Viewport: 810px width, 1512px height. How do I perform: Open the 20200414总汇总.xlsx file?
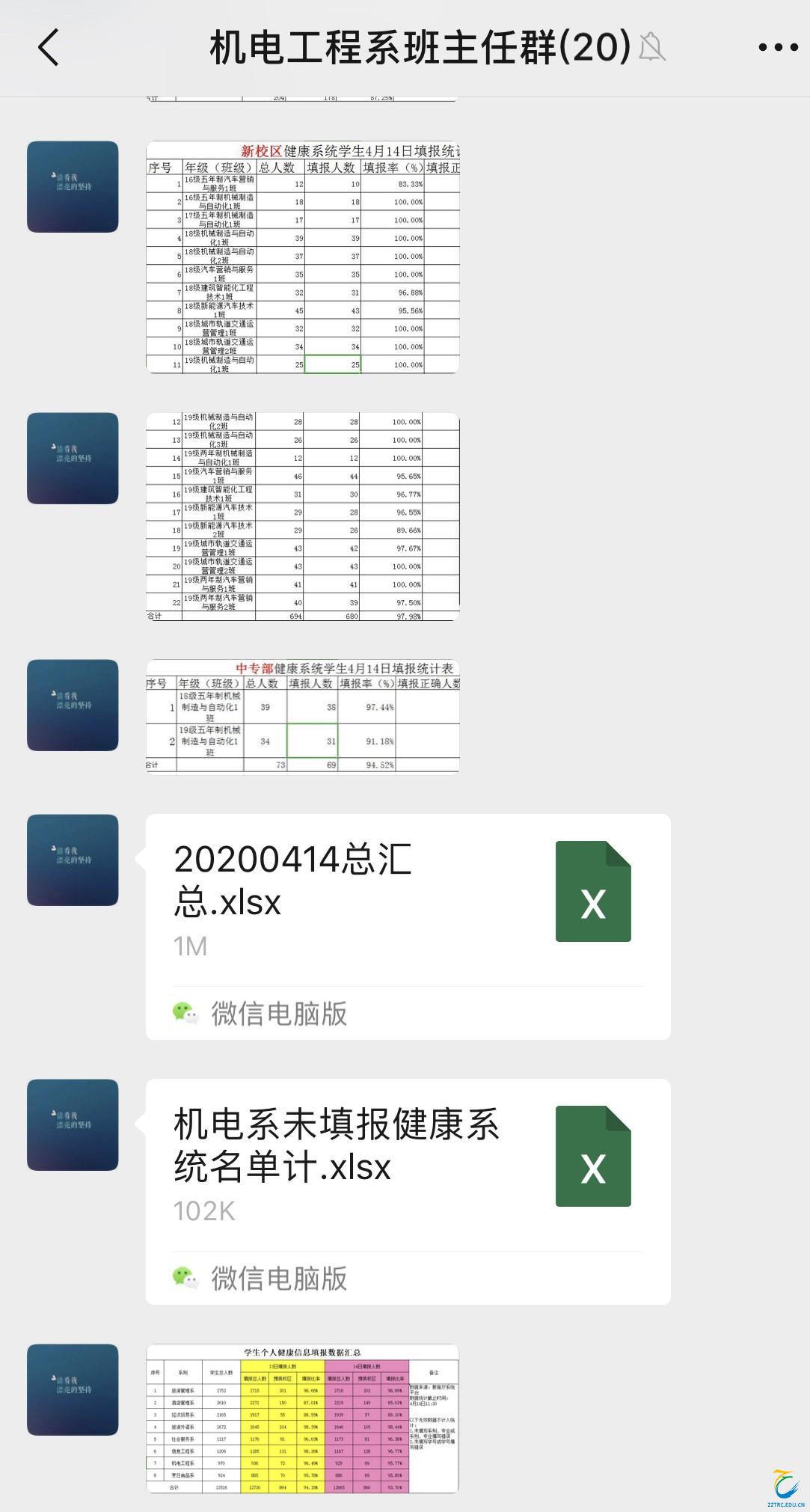point(408,926)
